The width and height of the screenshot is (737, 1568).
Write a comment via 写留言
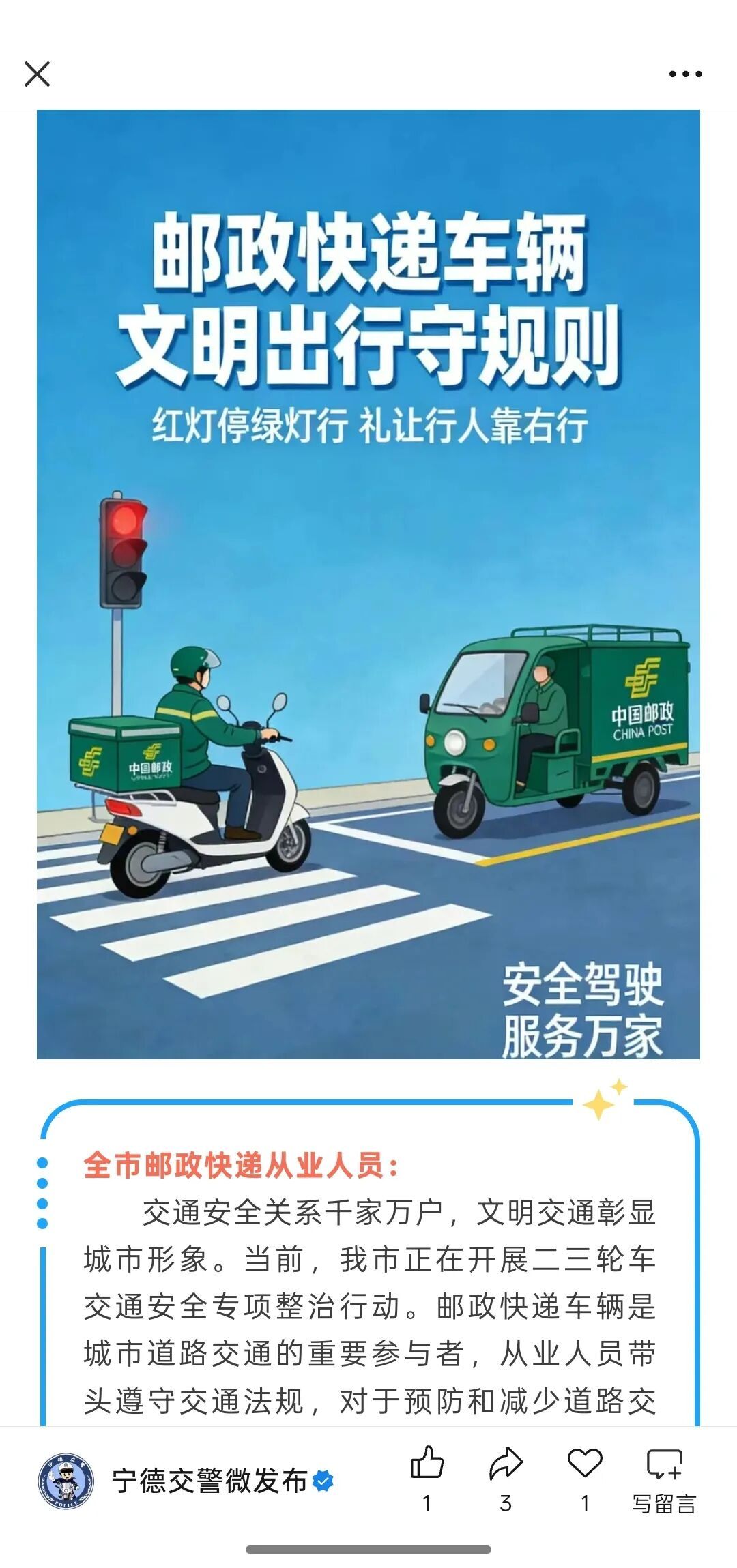663,1476
